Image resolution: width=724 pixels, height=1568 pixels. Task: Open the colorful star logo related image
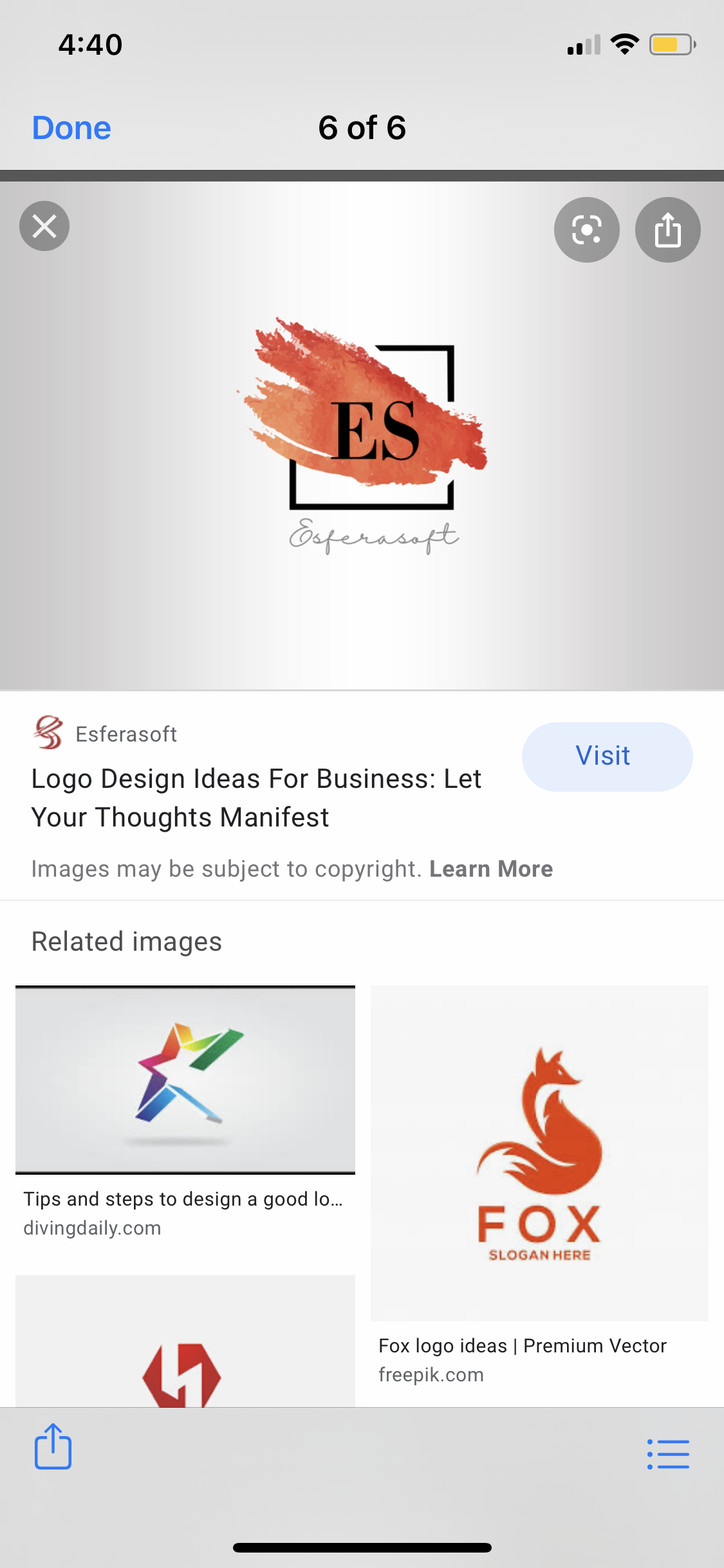pyautogui.click(x=185, y=1080)
